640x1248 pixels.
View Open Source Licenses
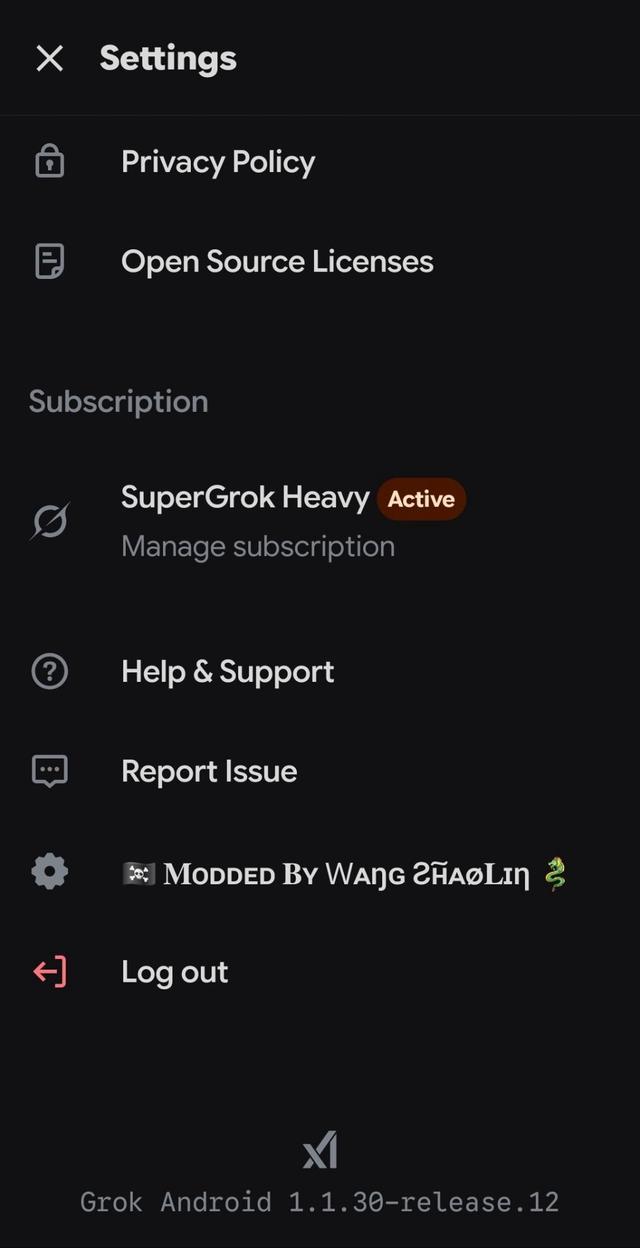tap(277, 262)
